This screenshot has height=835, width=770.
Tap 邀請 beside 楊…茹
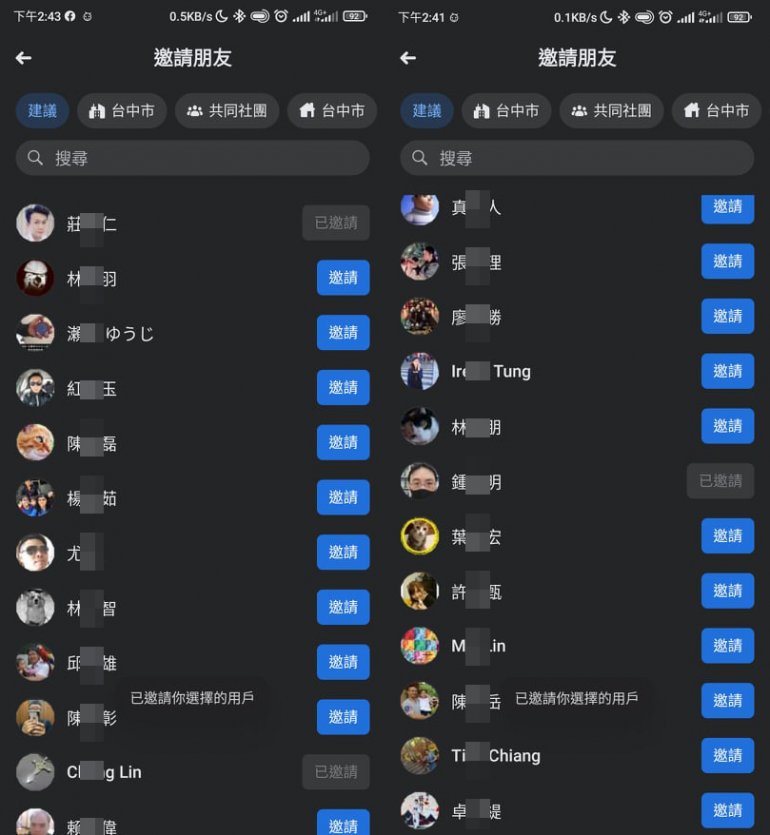coord(343,497)
